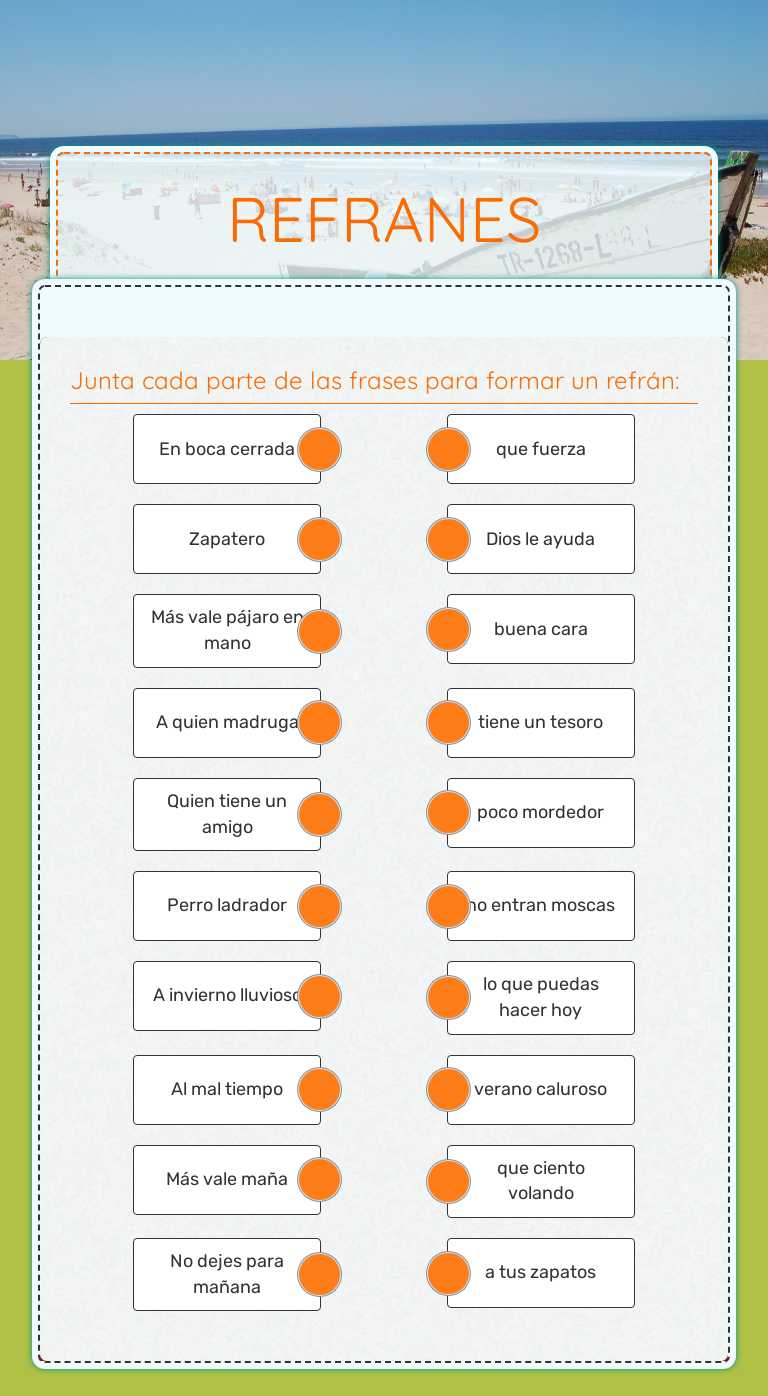Select the orange dot beside "Zapatero"
The image size is (768, 1396).
tap(319, 538)
